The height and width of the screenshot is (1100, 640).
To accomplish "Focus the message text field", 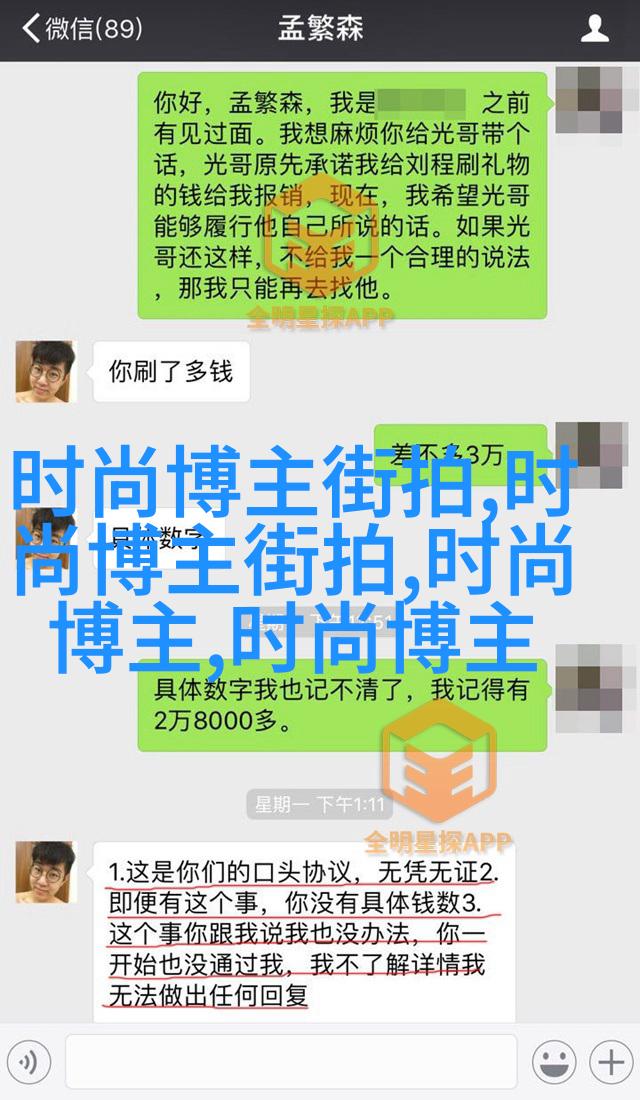I will 290,1061.
